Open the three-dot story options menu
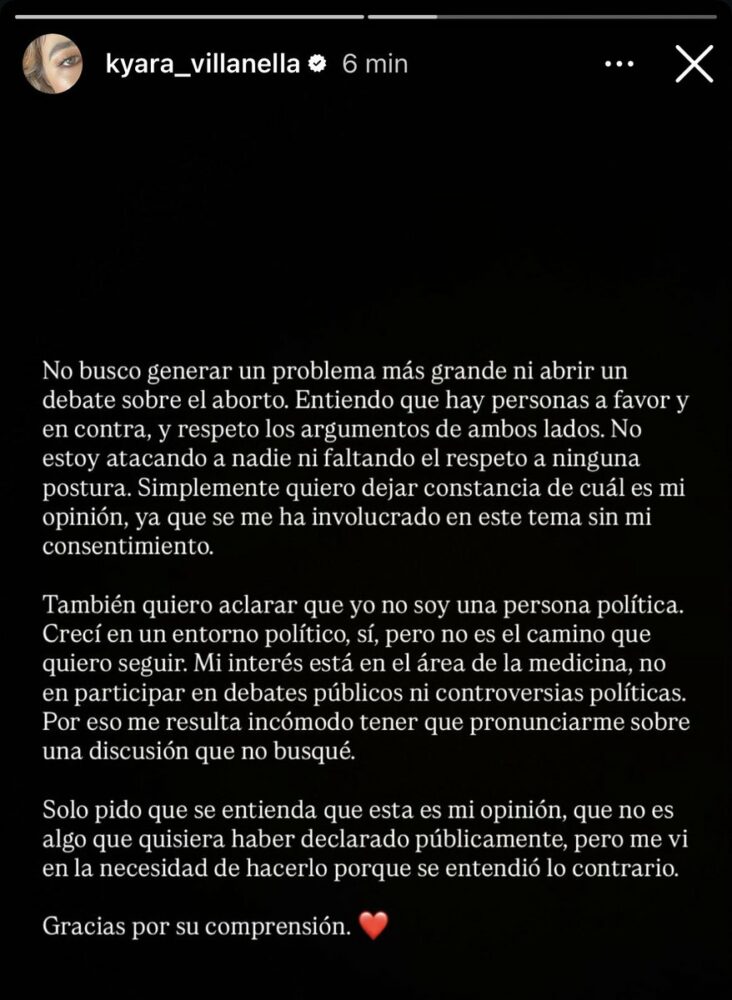Viewport: 732px width, 1000px height. pos(620,64)
